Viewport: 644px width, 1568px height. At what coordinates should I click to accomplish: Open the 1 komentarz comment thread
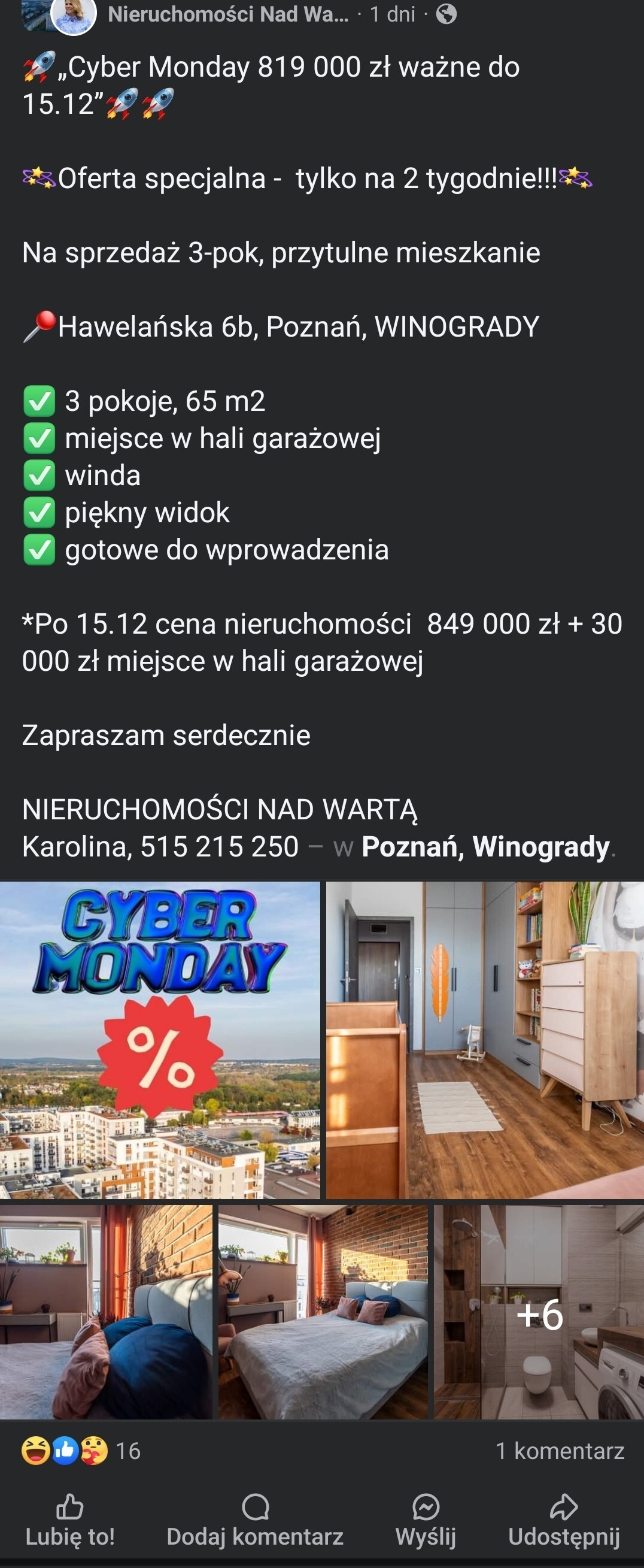[560, 1451]
